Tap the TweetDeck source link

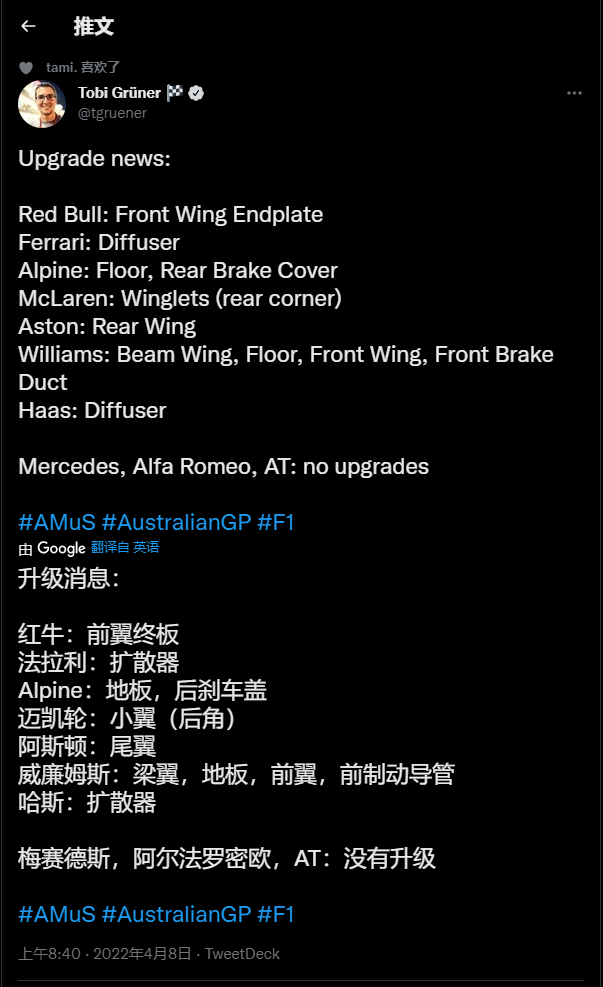pyautogui.click(x=242, y=954)
